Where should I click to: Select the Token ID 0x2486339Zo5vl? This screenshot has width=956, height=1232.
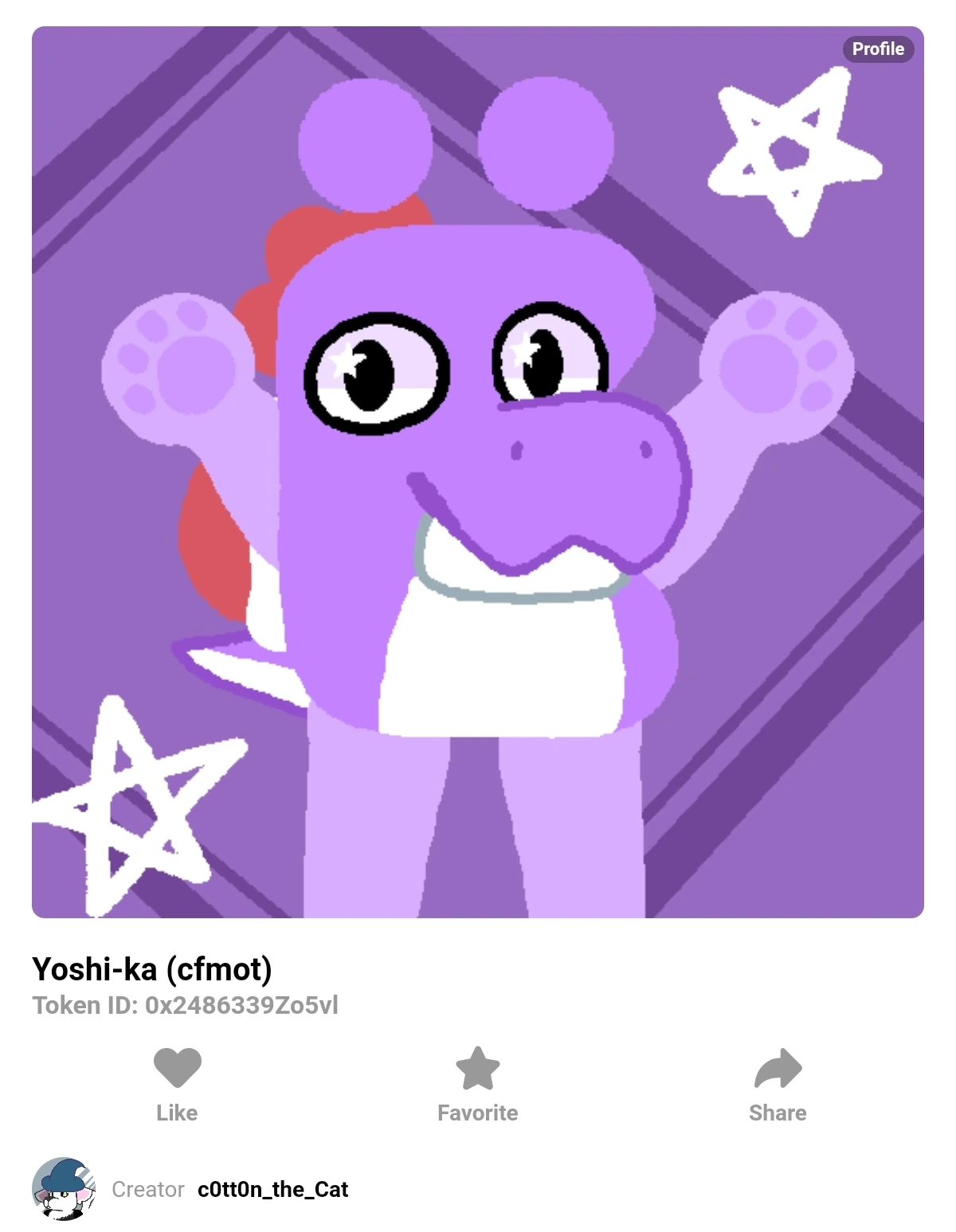[185, 1004]
